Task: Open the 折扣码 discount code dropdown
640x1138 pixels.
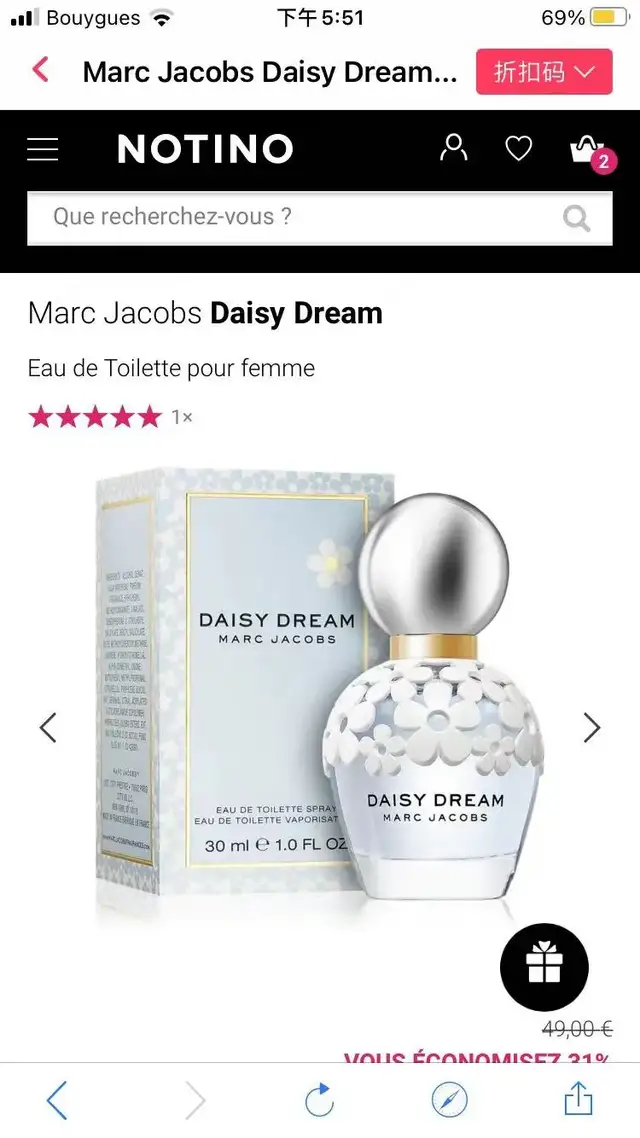Action: click(x=544, y=72)
